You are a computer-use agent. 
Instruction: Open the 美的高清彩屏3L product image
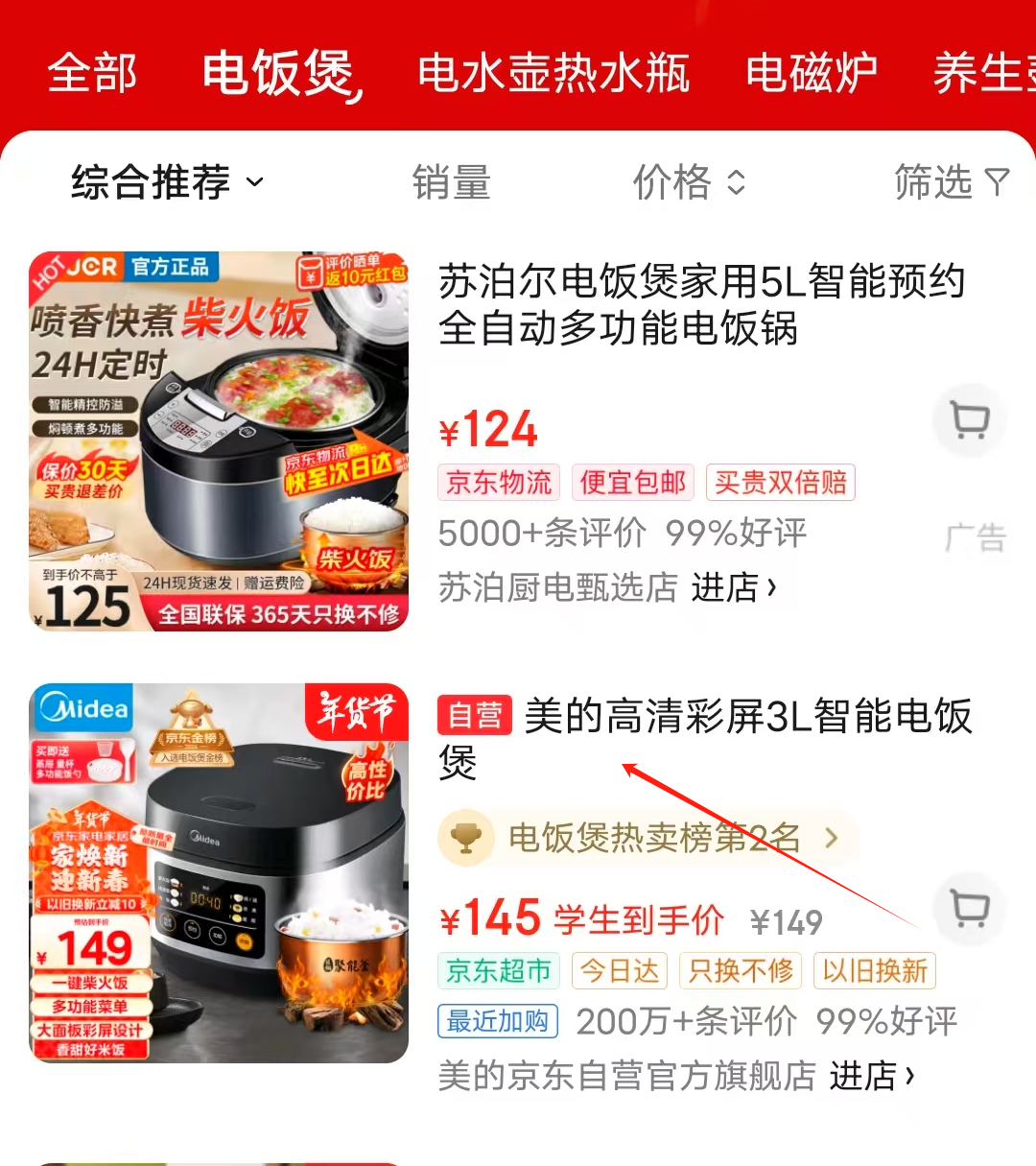pyautogui.click(x=219, y=872)
